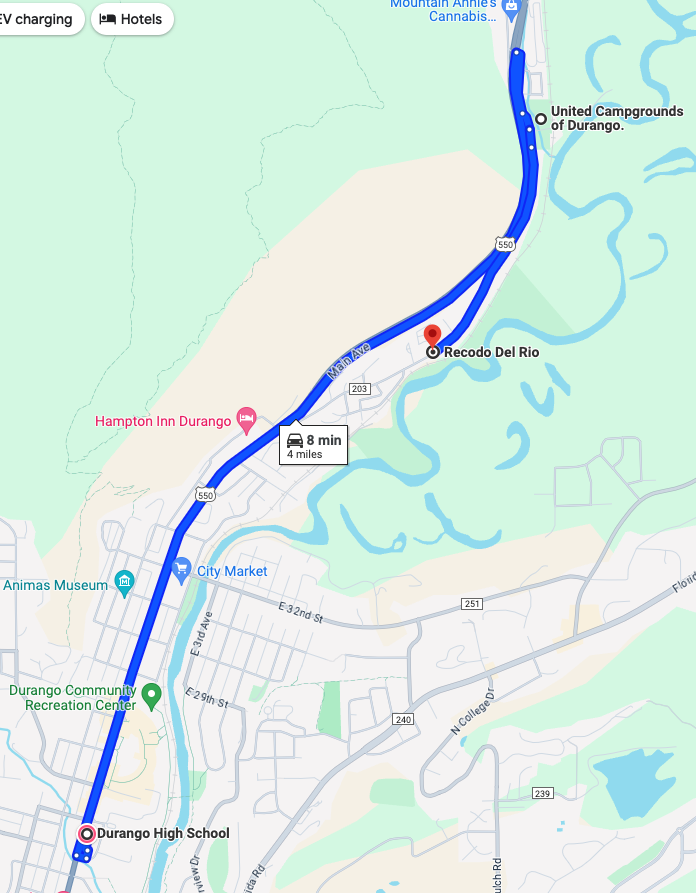The height and width of the screenshot is (893, 696).
Task: Select the Hotels filter chip
Action: (132, 19)
